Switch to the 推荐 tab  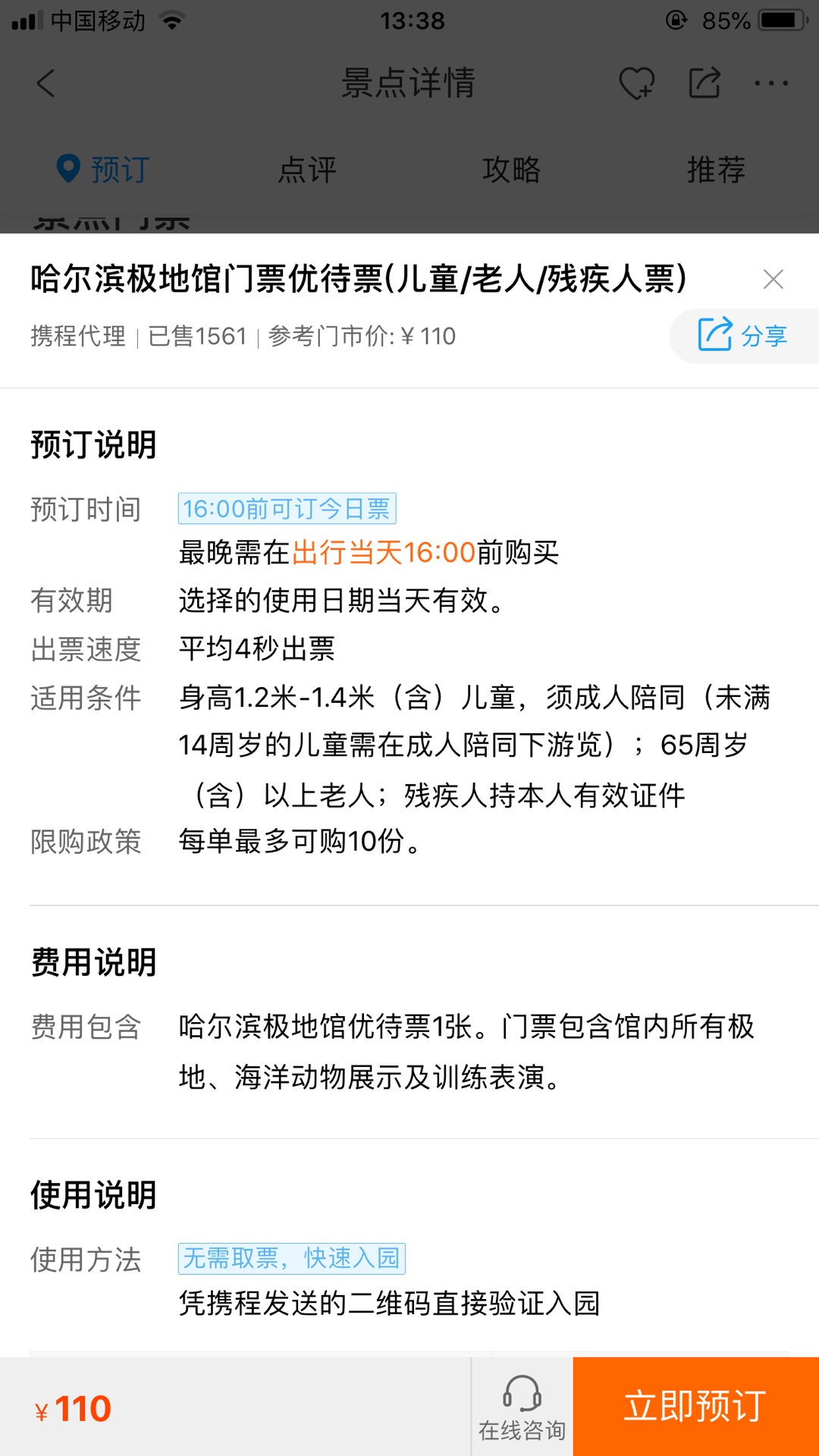pyautogui.click(x=717, y=169)
